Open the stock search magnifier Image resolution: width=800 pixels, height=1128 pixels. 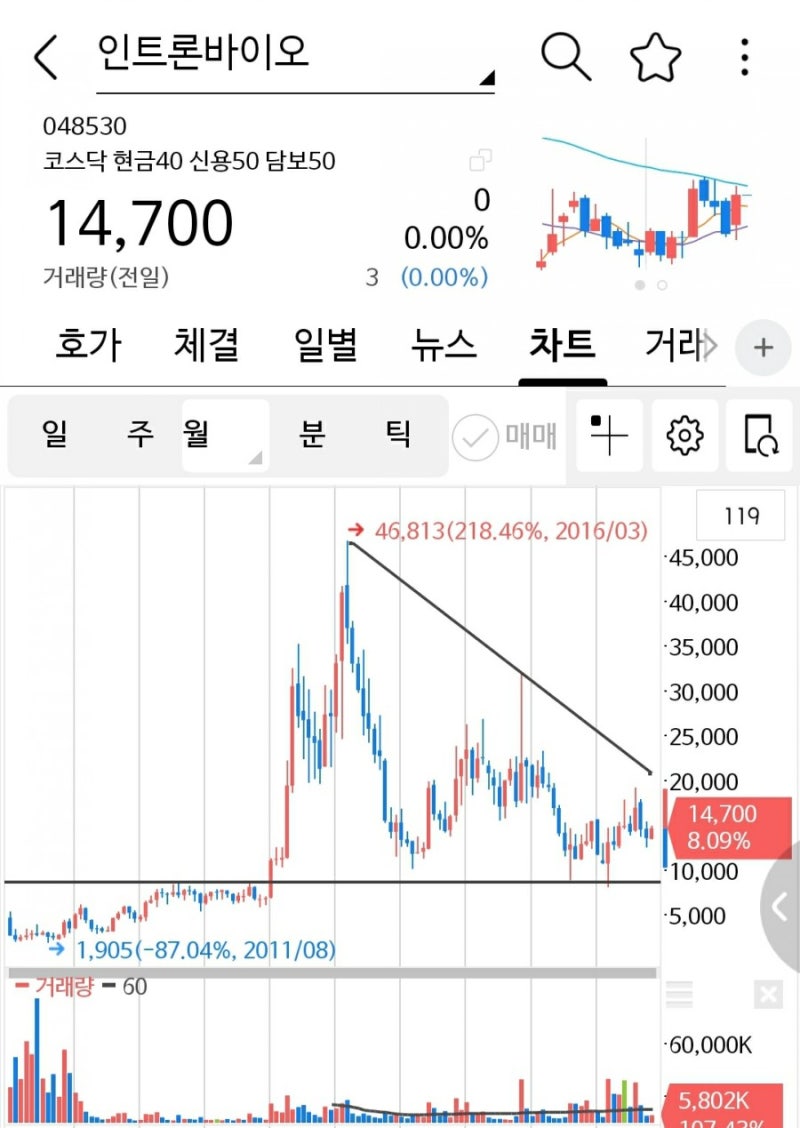(x=566, y=57)
